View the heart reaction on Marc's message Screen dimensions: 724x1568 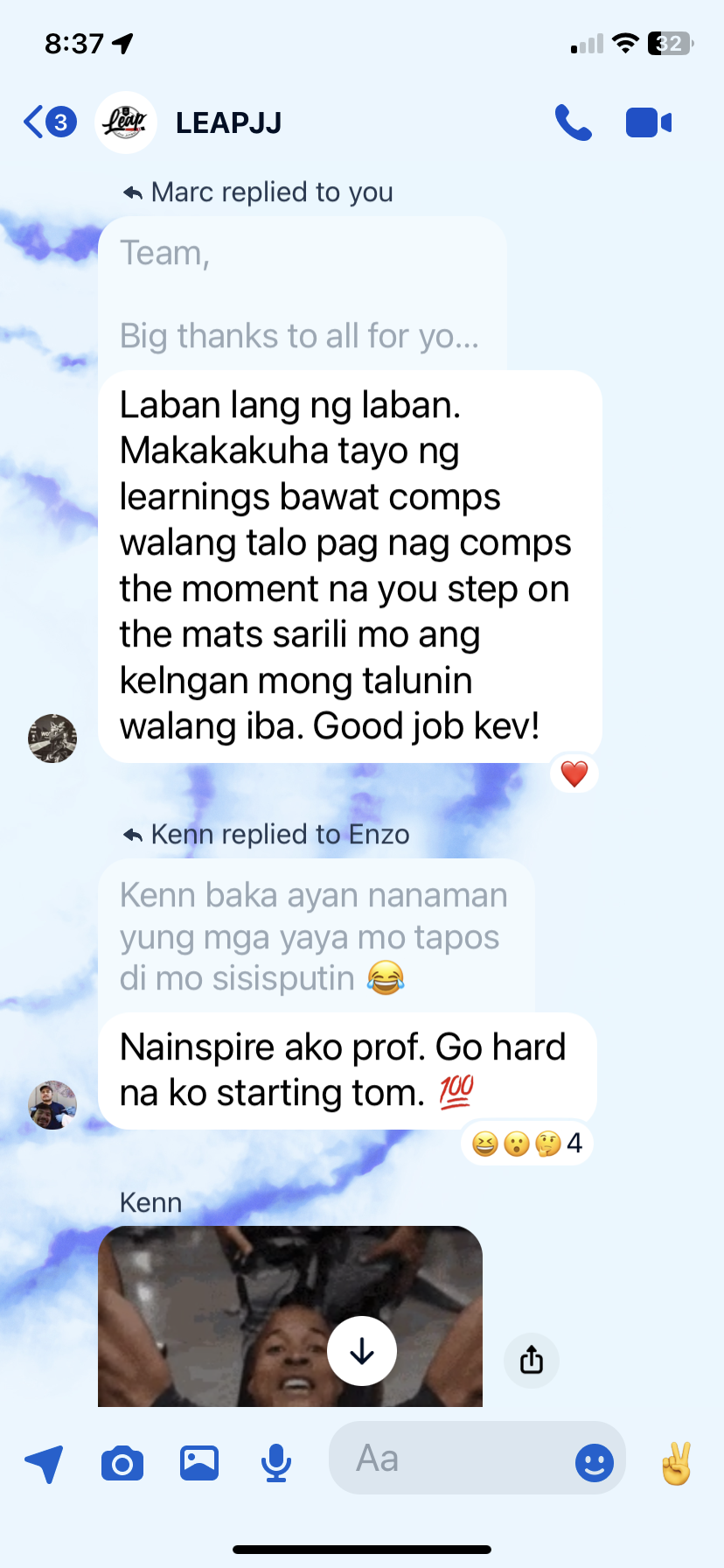click(x=574, y=774)
